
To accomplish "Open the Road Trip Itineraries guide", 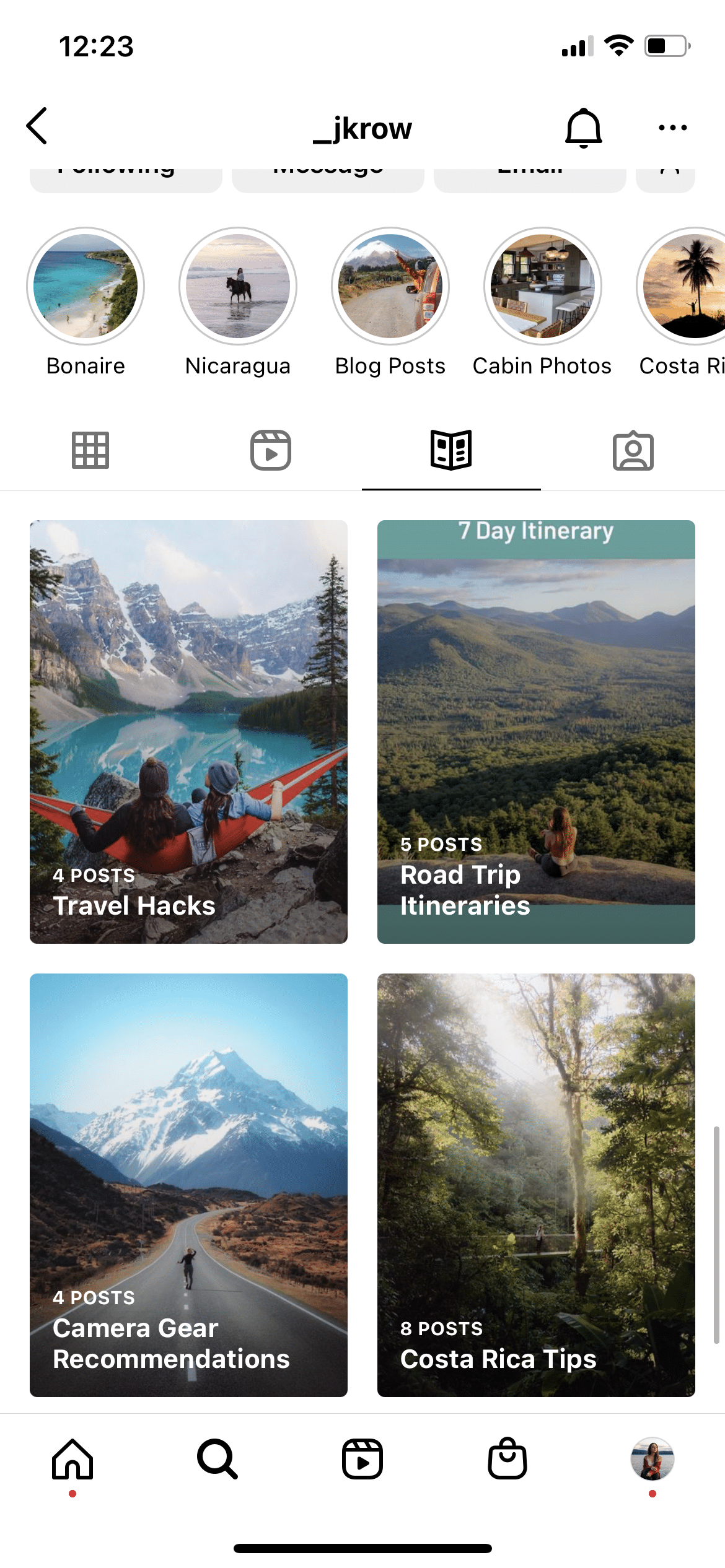I will point(536,731).
